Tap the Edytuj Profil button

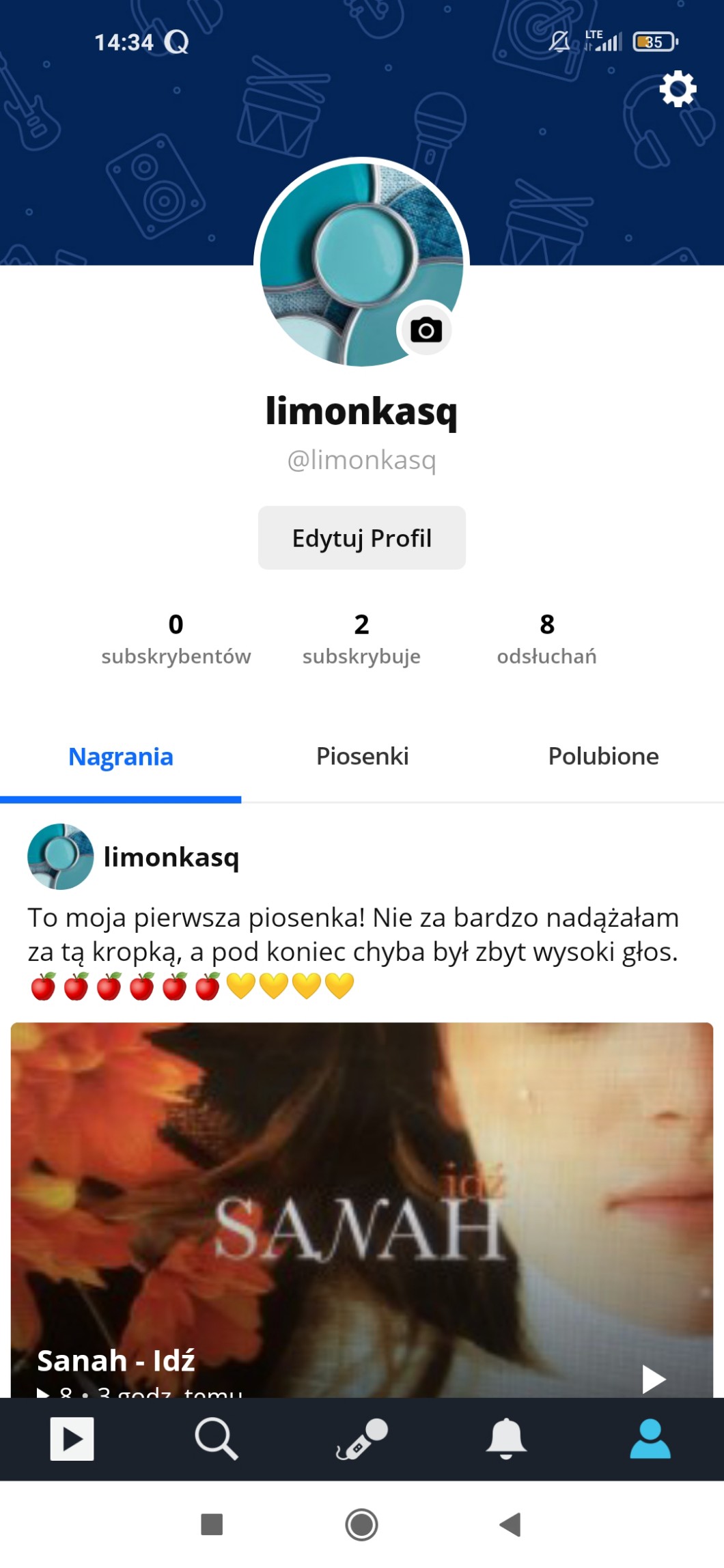(x=361, y=538)
